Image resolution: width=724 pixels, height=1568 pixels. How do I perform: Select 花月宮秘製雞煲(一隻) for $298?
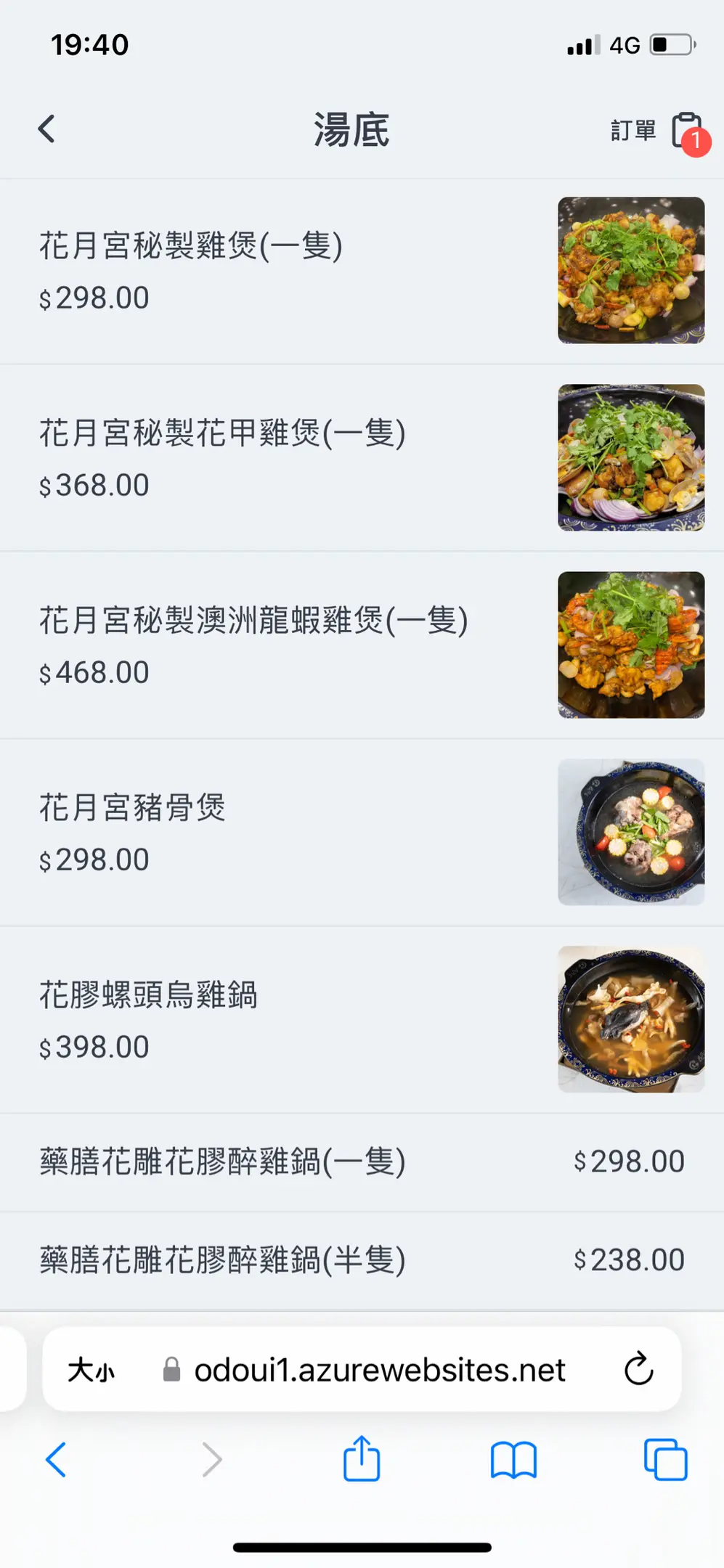point(362,271)
